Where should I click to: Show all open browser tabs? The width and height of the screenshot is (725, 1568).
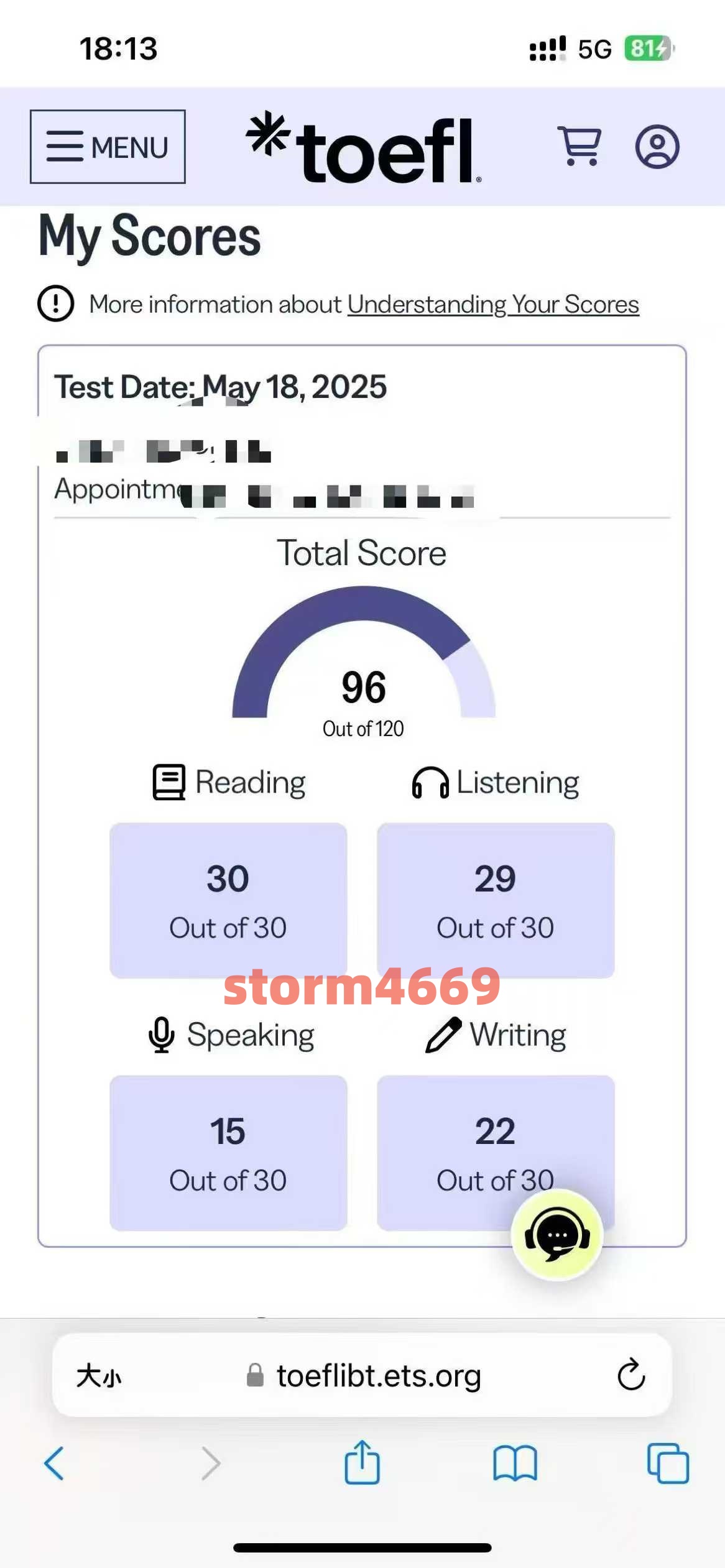point(668,1462)
